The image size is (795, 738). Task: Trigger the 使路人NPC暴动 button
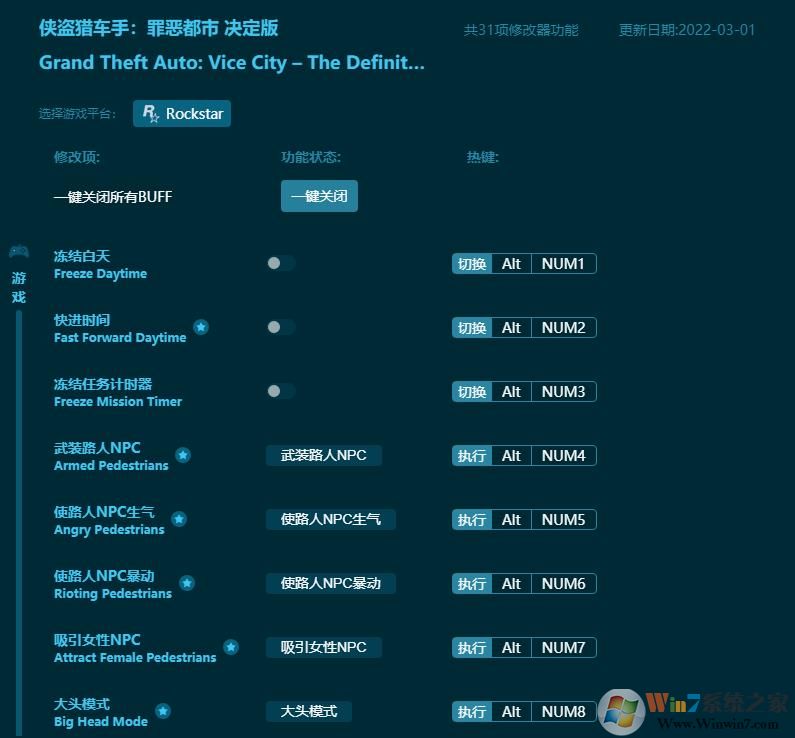pyautogui.click(x=330, y=584)
